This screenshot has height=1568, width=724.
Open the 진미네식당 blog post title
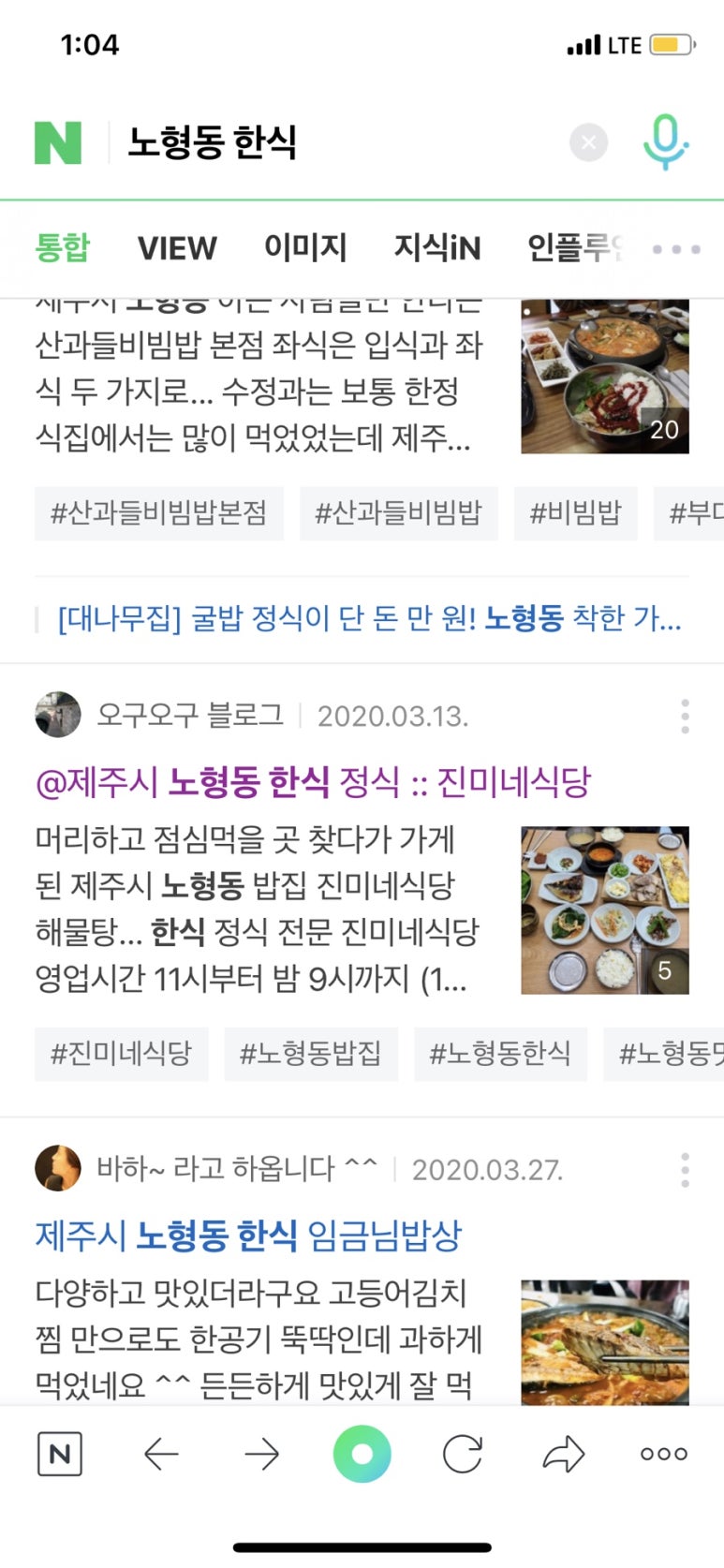[x=313, y=781]
